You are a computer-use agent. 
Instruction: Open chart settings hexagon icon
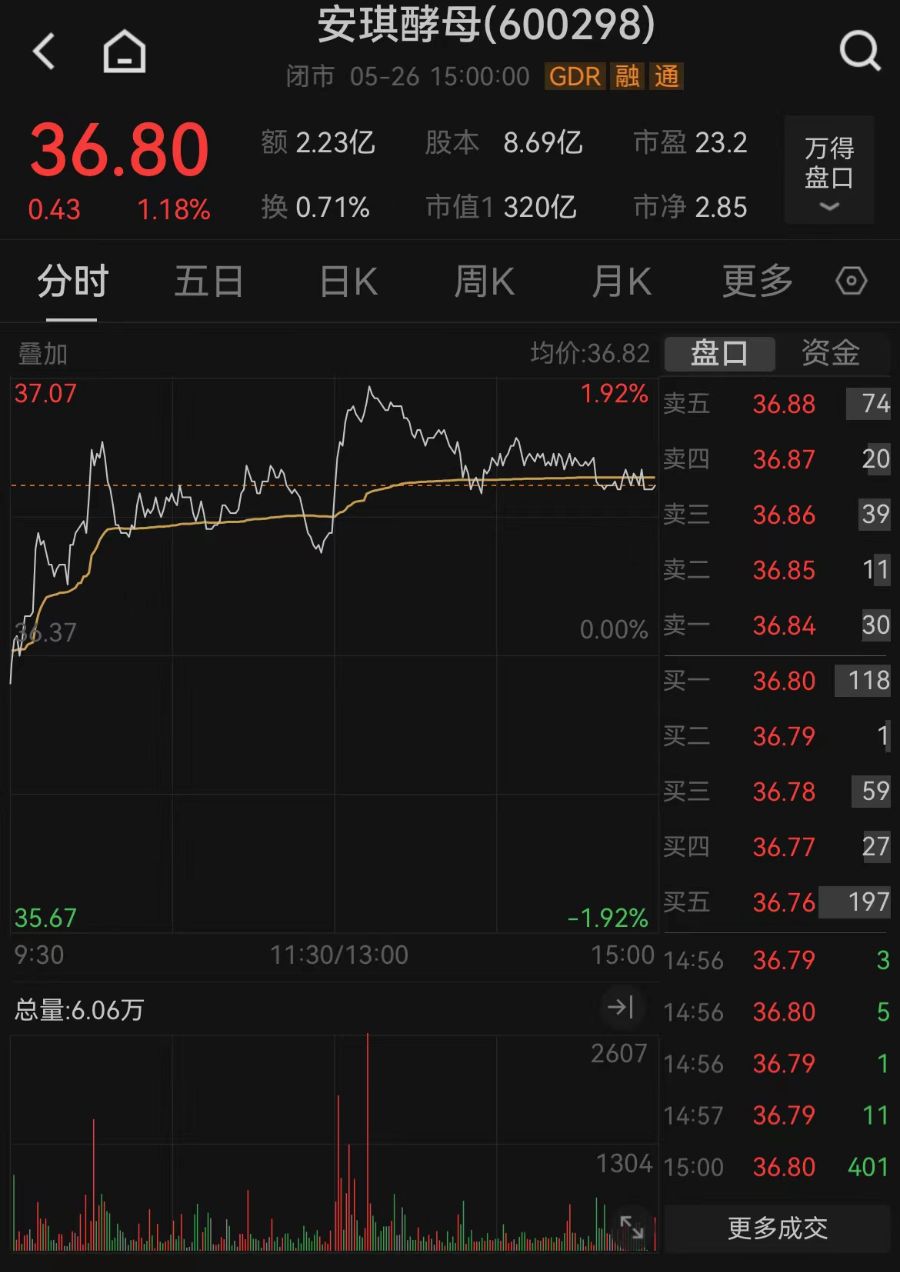851,282
